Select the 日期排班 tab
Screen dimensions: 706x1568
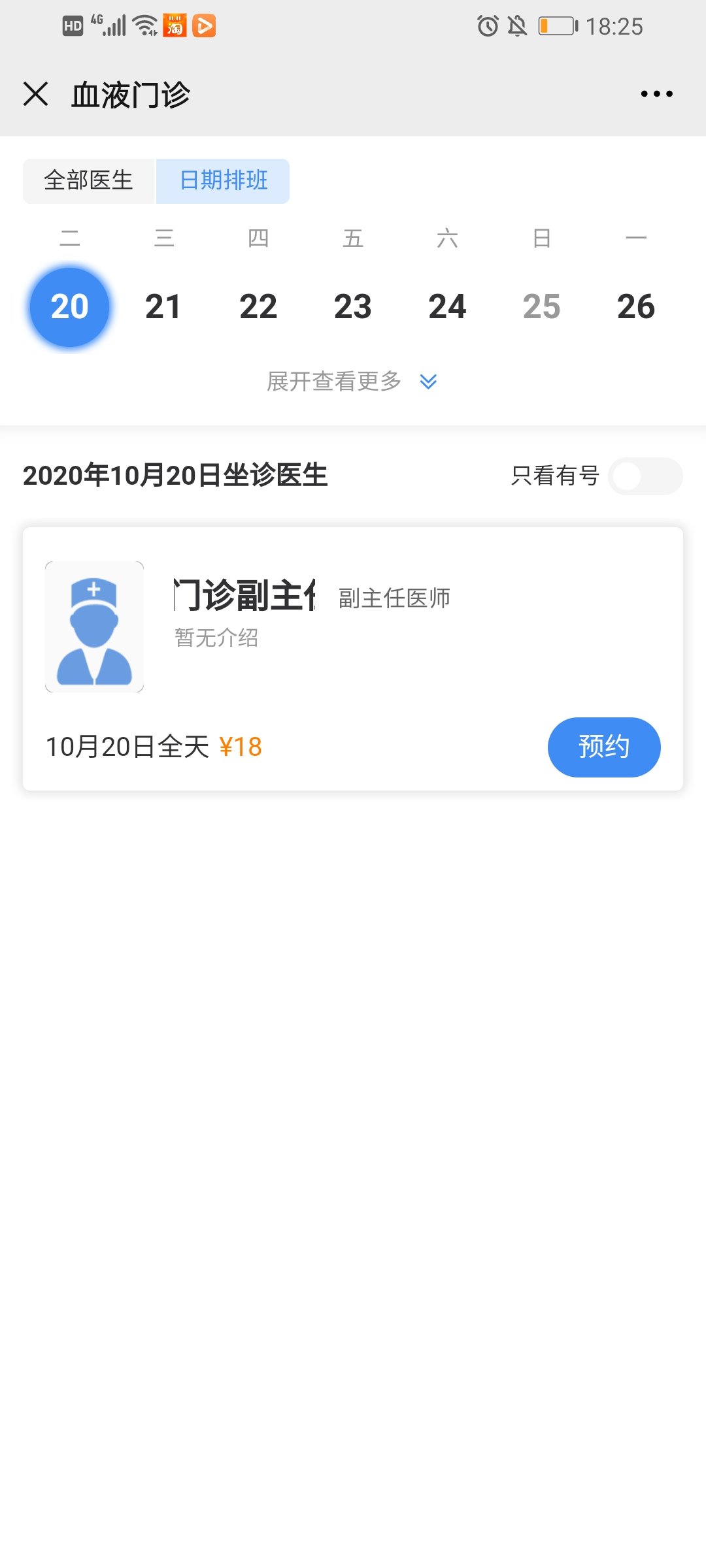pyautogui.click(x=223, y=181)
